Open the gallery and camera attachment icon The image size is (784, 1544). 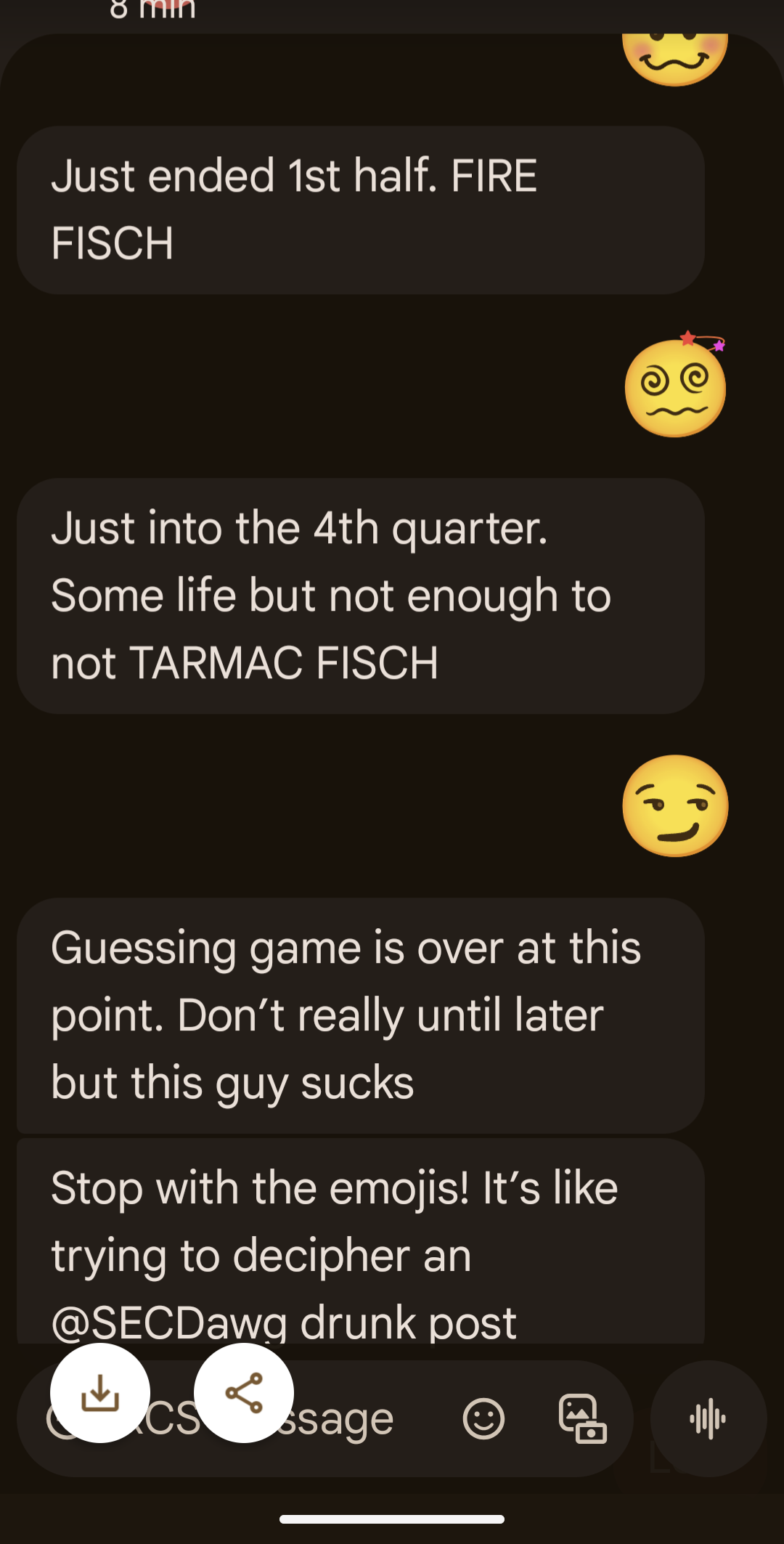(582, 1418)
